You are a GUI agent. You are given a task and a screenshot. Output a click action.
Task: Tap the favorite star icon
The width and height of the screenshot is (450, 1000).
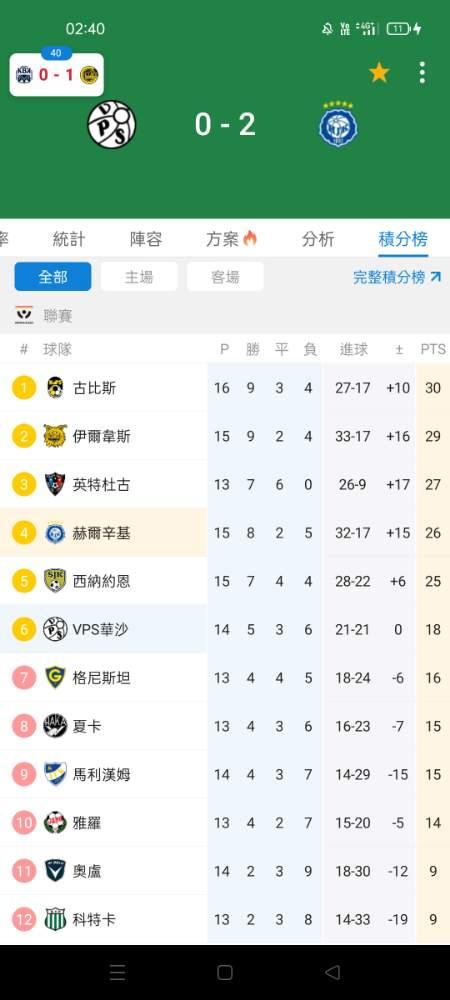click(379, 73)
